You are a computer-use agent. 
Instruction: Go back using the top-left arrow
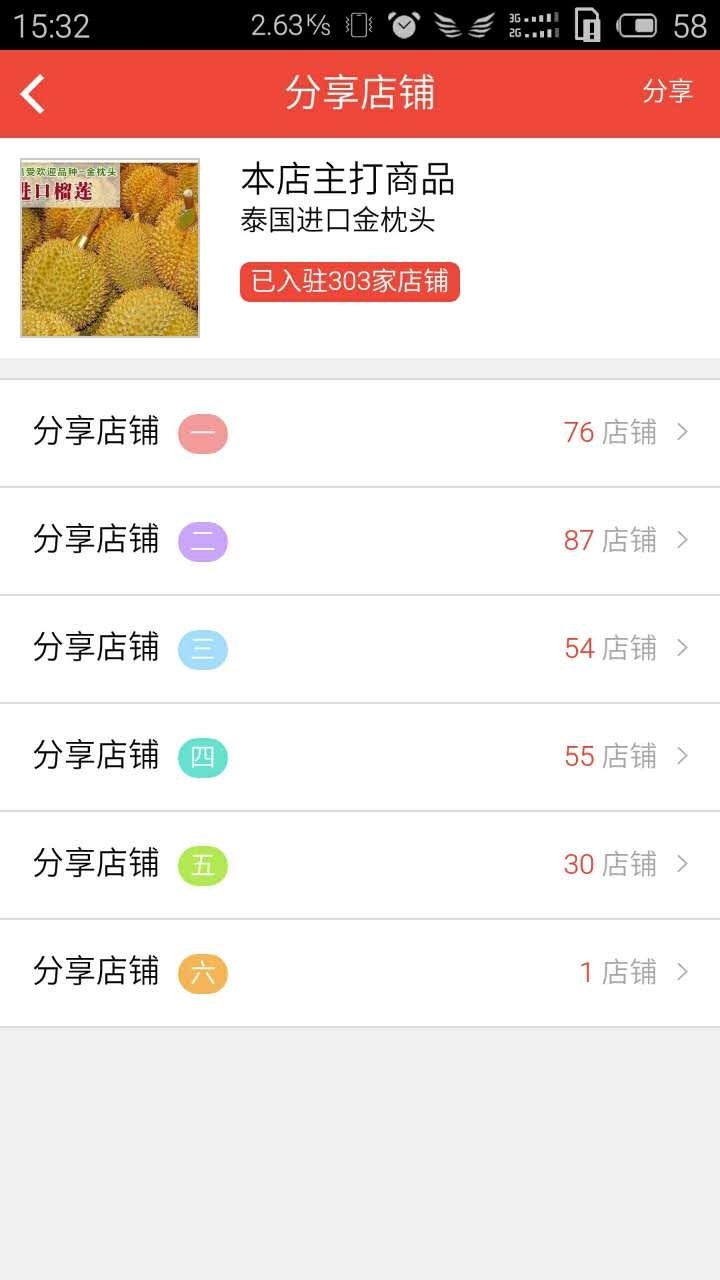coord(33,94)
